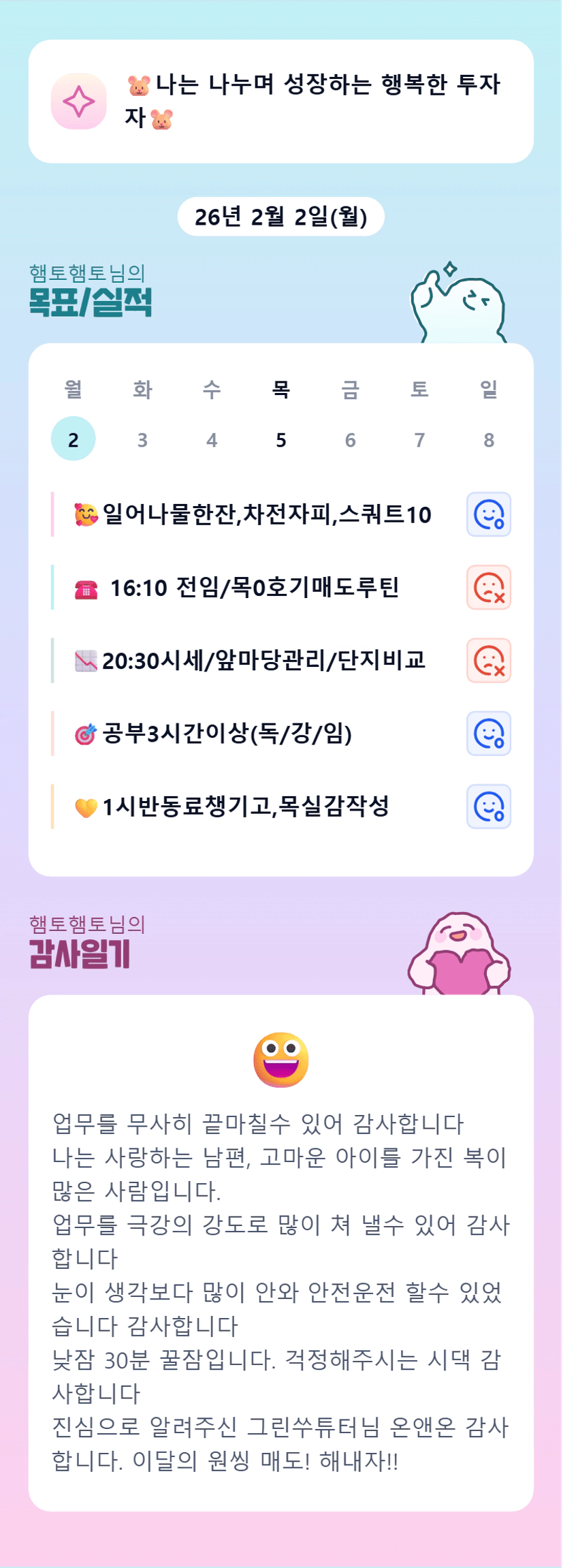Viewport: 563px width, 1568px height.
Task: Select Sunday the 8th
Action: [489, 439]
